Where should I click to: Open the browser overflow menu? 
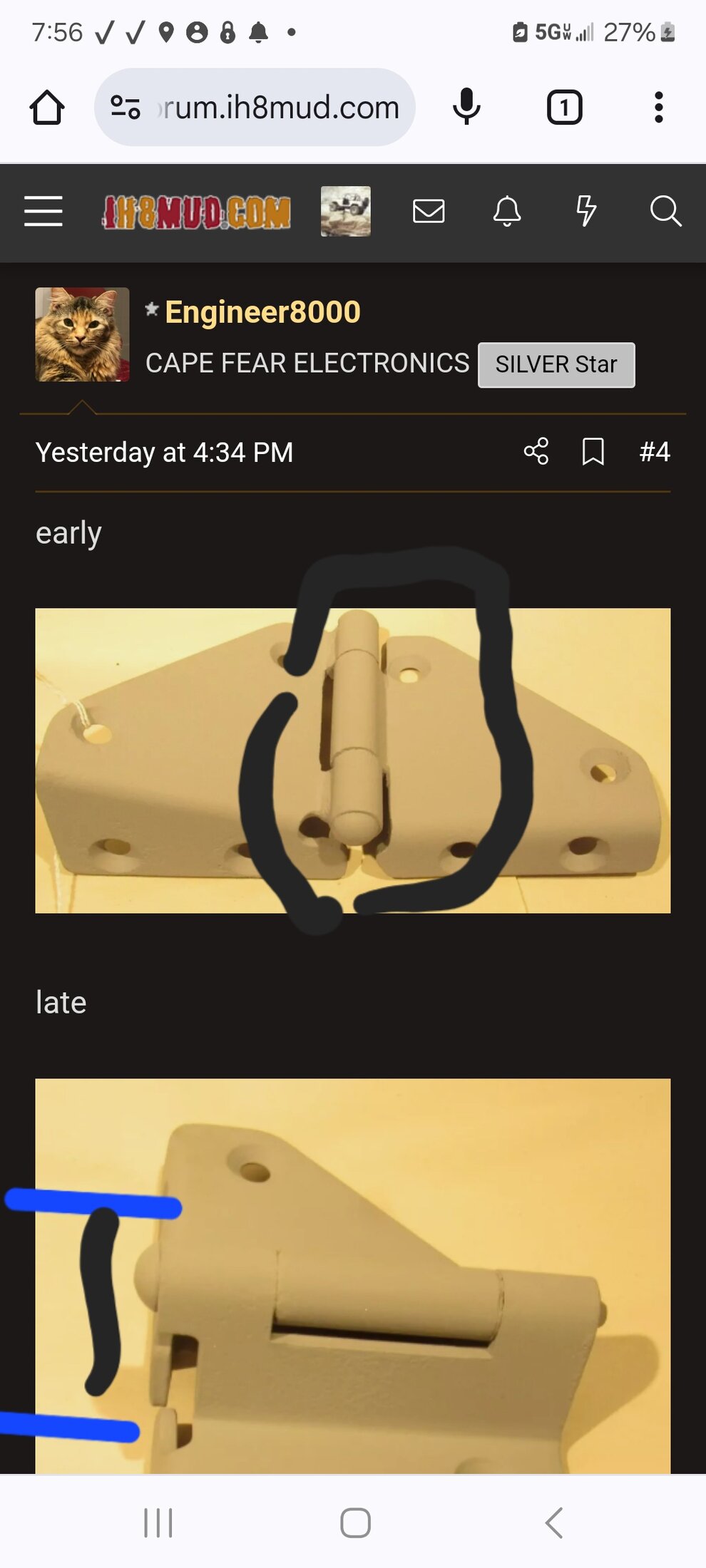(x=658, y=108)
